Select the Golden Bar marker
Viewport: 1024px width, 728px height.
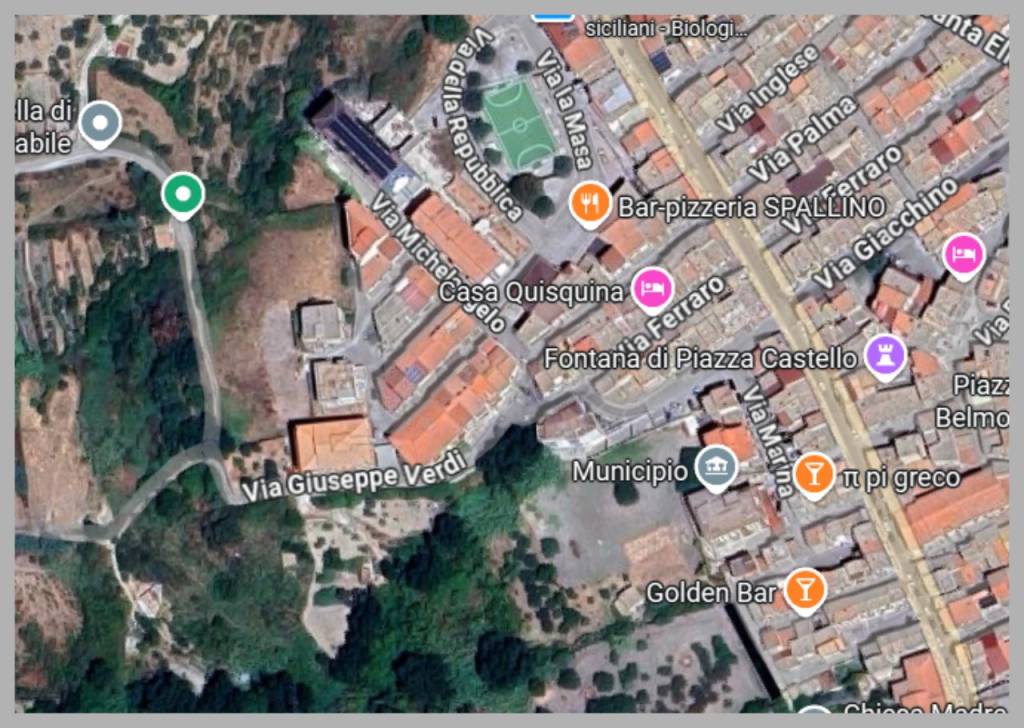tap(804, 589)
